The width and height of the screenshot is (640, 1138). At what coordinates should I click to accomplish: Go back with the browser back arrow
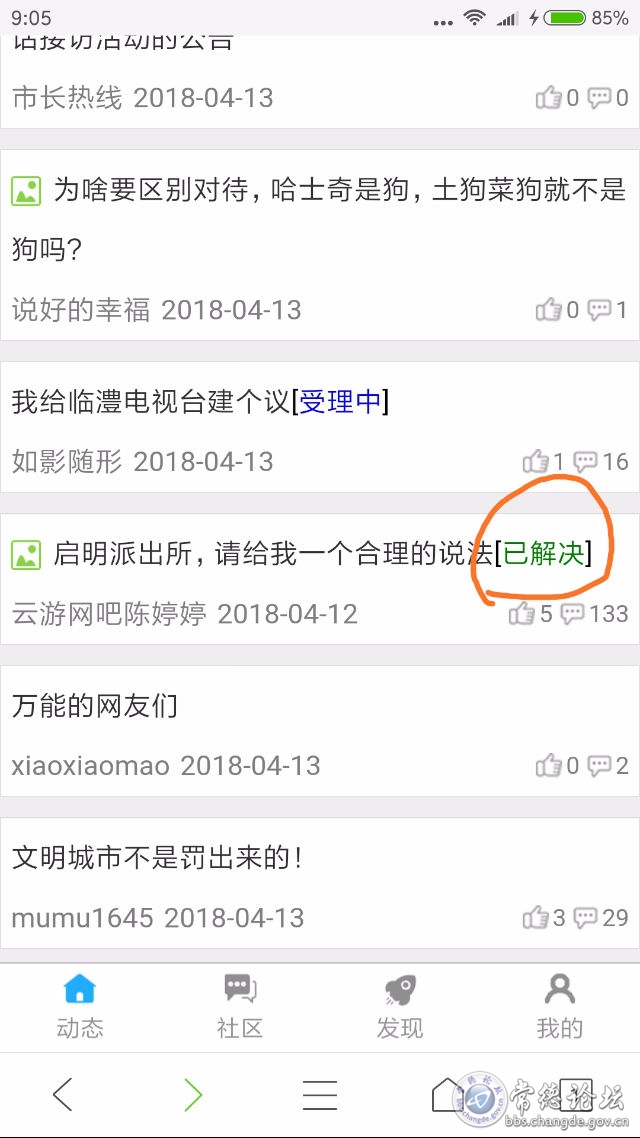(62, 1095)
